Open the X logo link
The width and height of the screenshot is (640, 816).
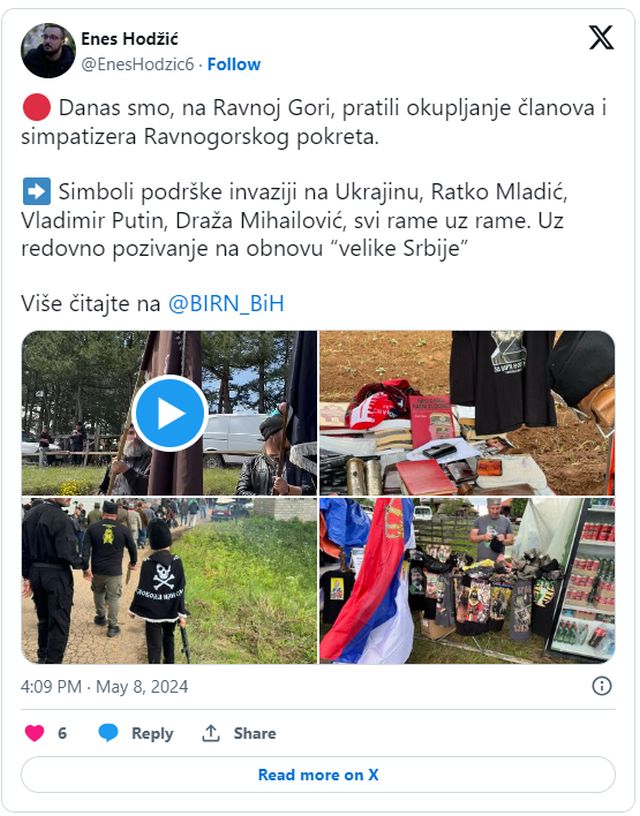(600, 38)
